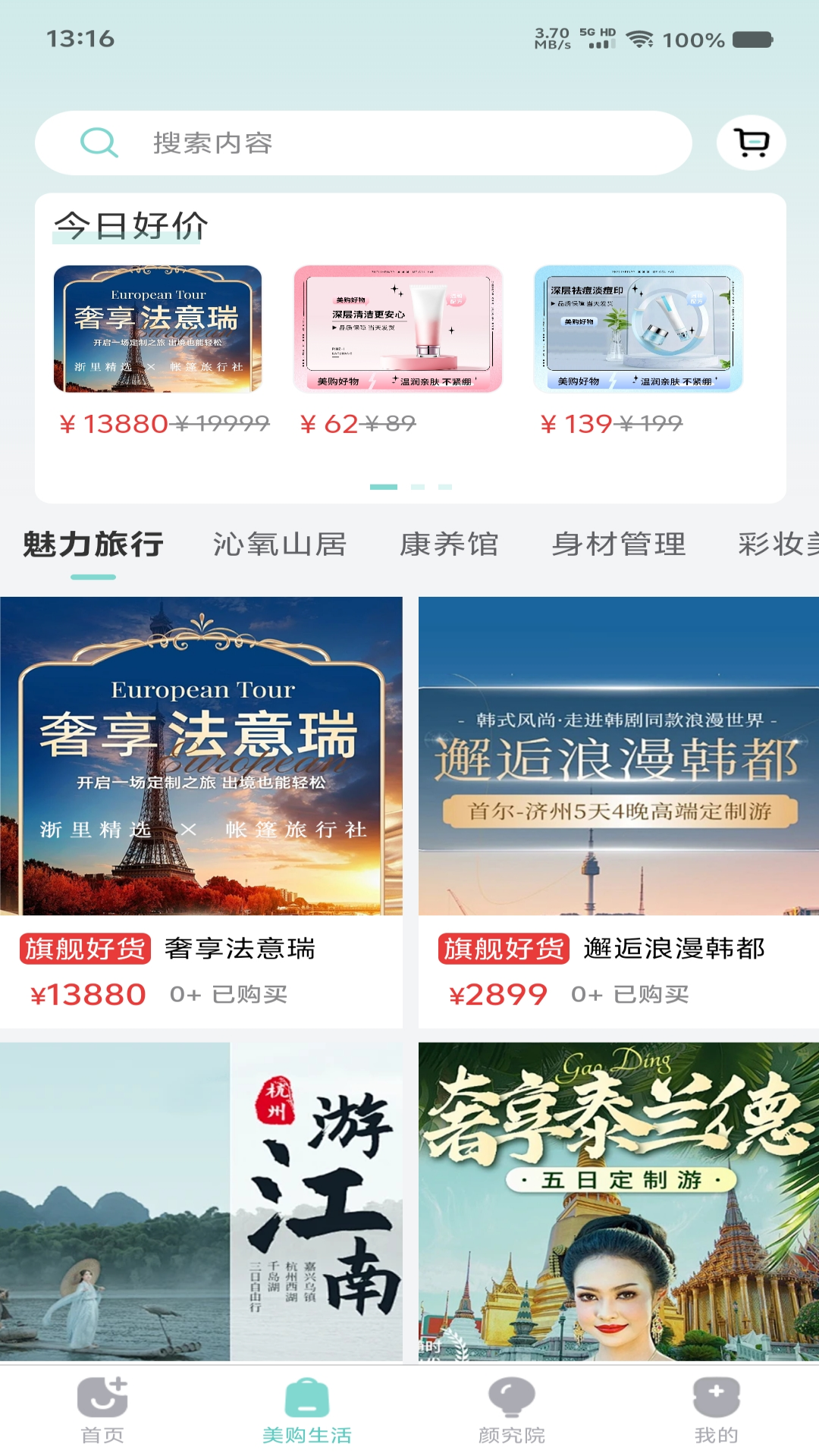This screenshot has width=819, height=1456.
Task: Switch to the 康养馆 category tab
Action: click(x=451, y=544)
